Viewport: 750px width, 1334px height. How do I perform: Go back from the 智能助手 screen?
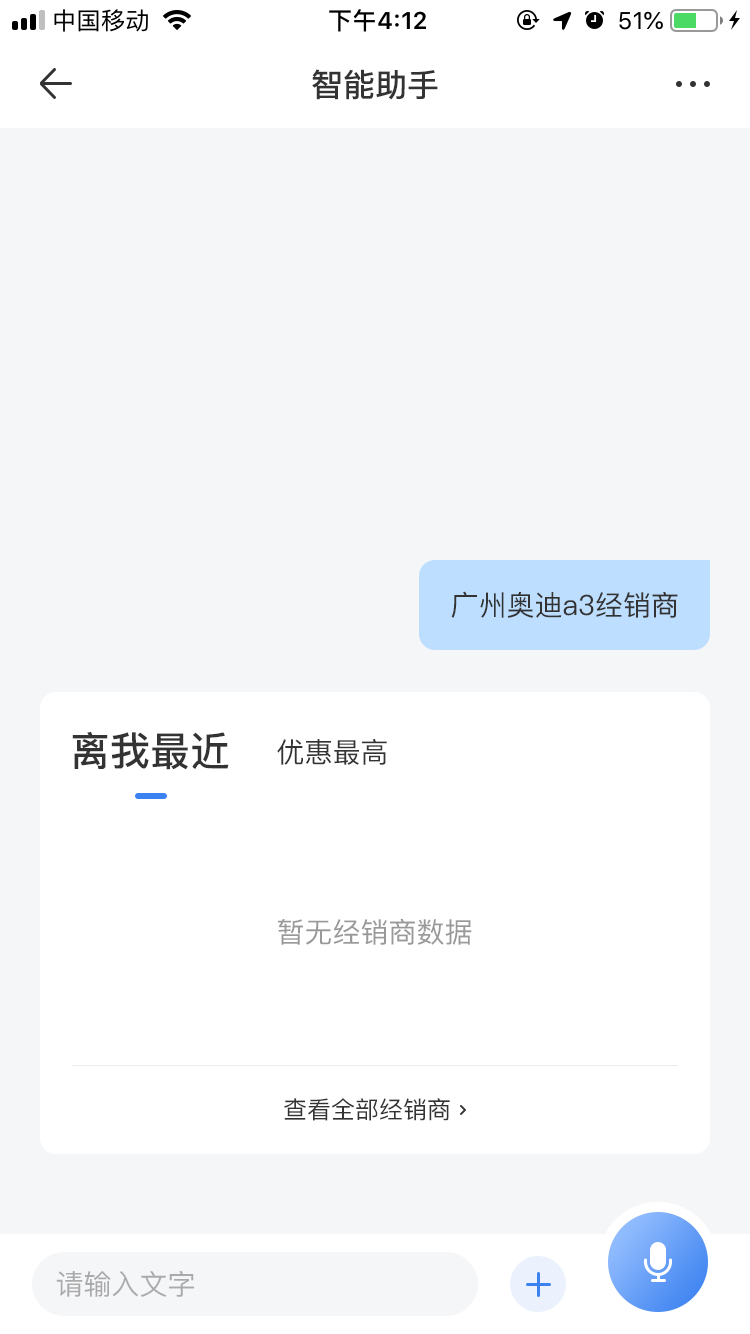click(56, 84)
